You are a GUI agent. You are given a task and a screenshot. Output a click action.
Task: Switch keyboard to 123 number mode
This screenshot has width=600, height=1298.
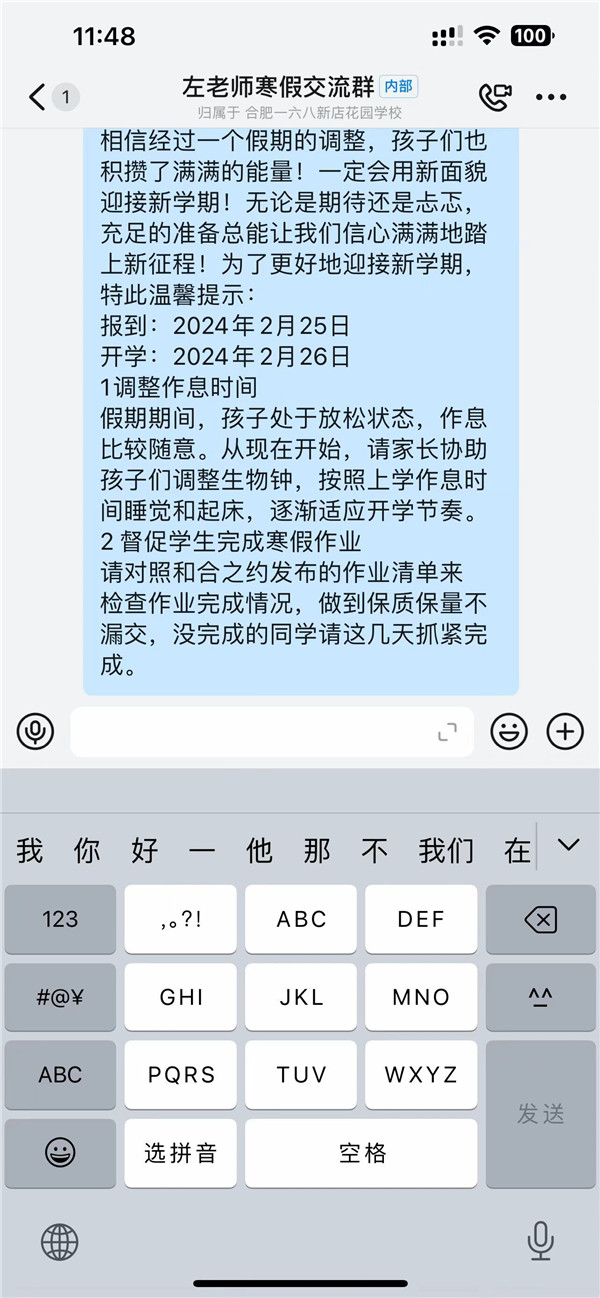(x=60, y=919)
